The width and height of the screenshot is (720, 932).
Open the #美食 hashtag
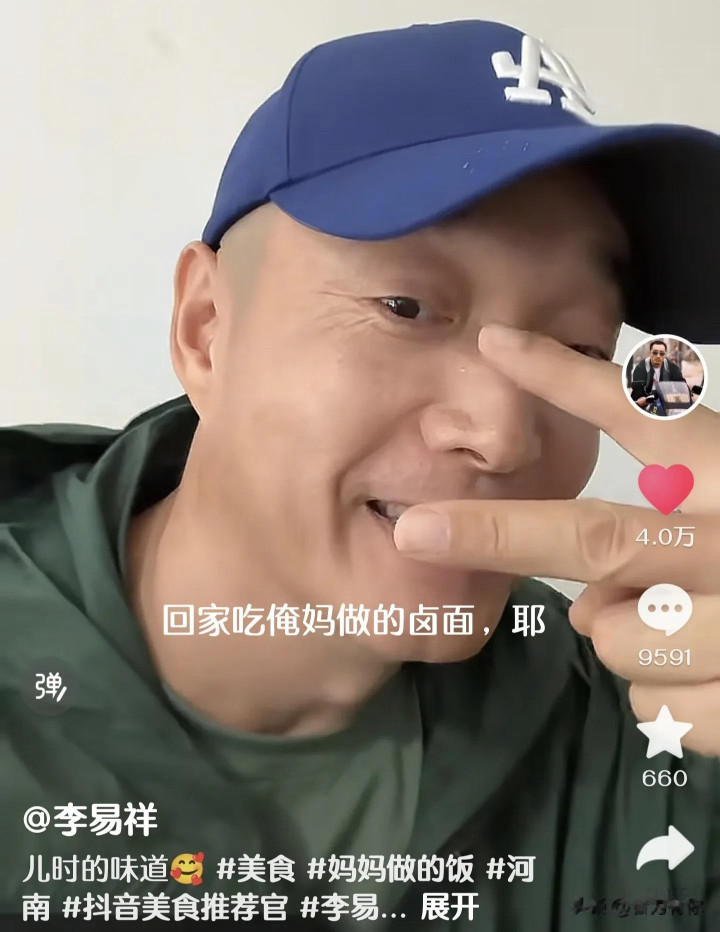pyautogui.click(x=256, y=870)
